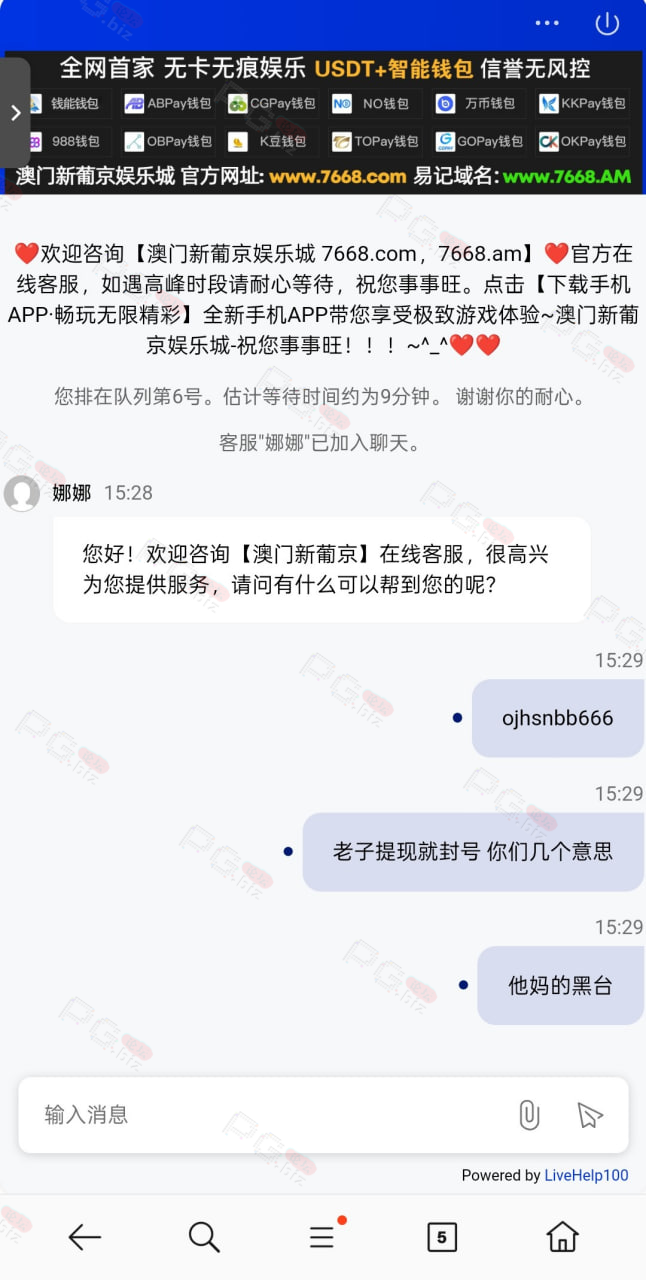This screenshot has width=646, height=1280.
Task: Go back with the browser back arrow
Action: tap(84, 1237)
